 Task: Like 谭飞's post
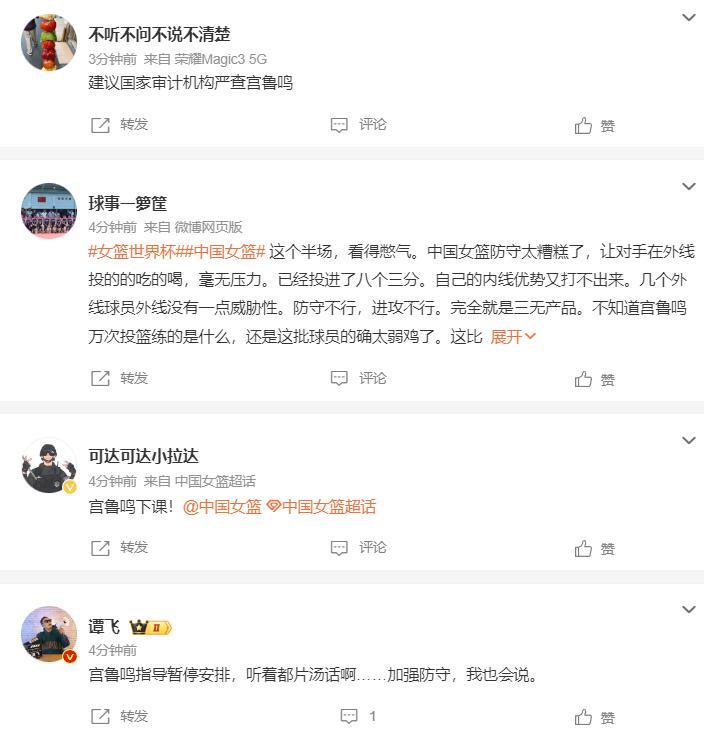595,717
